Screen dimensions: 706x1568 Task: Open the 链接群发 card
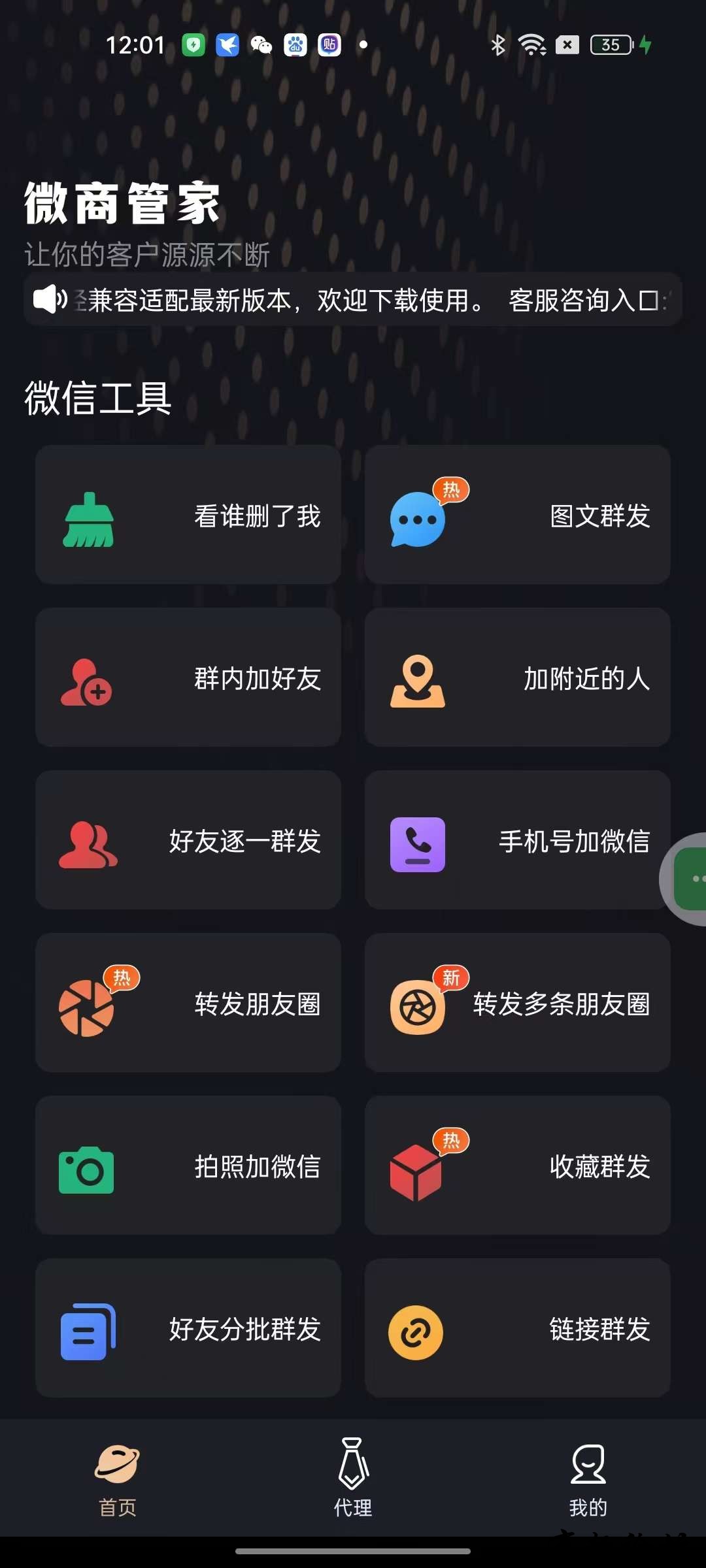tap(517, 1328)
